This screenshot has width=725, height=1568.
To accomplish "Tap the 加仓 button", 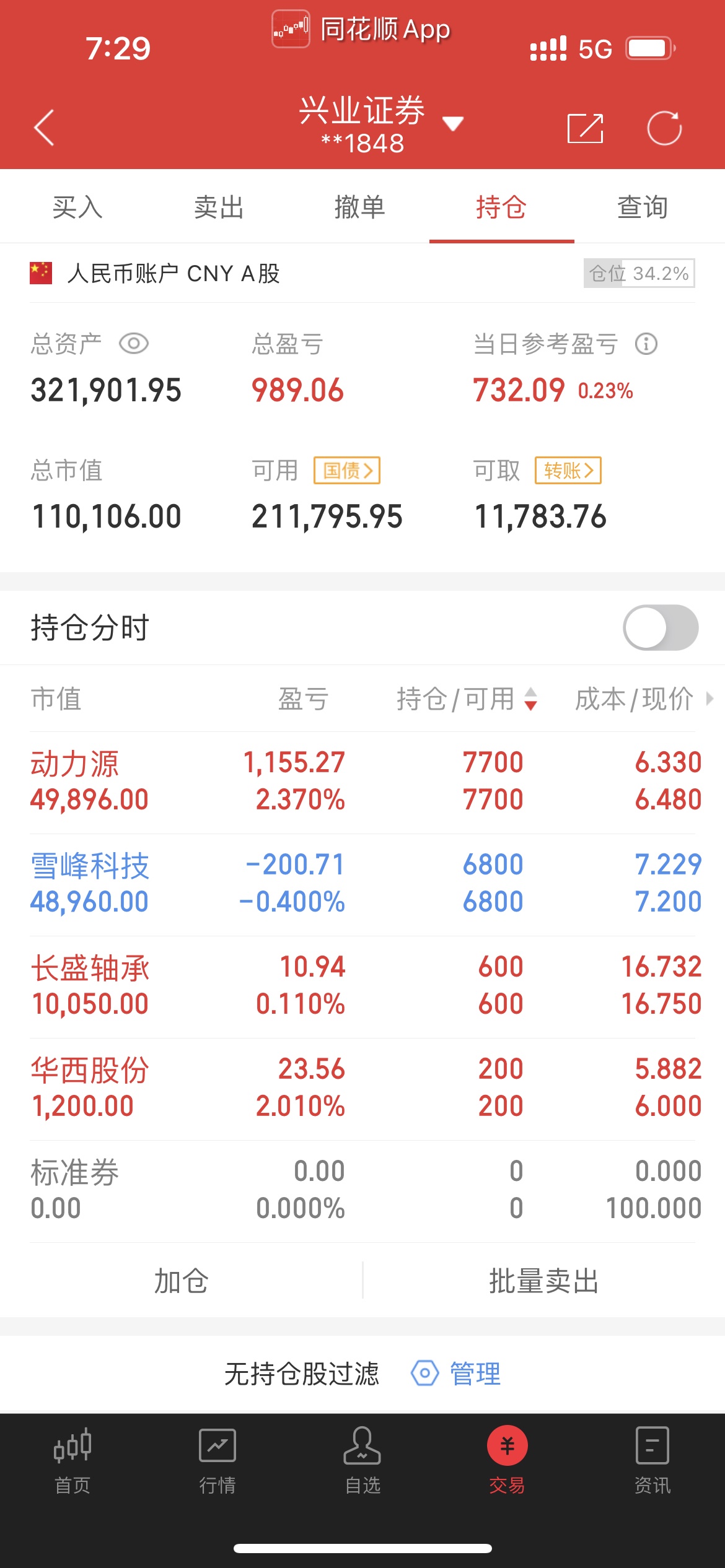I will [181, 1281].
